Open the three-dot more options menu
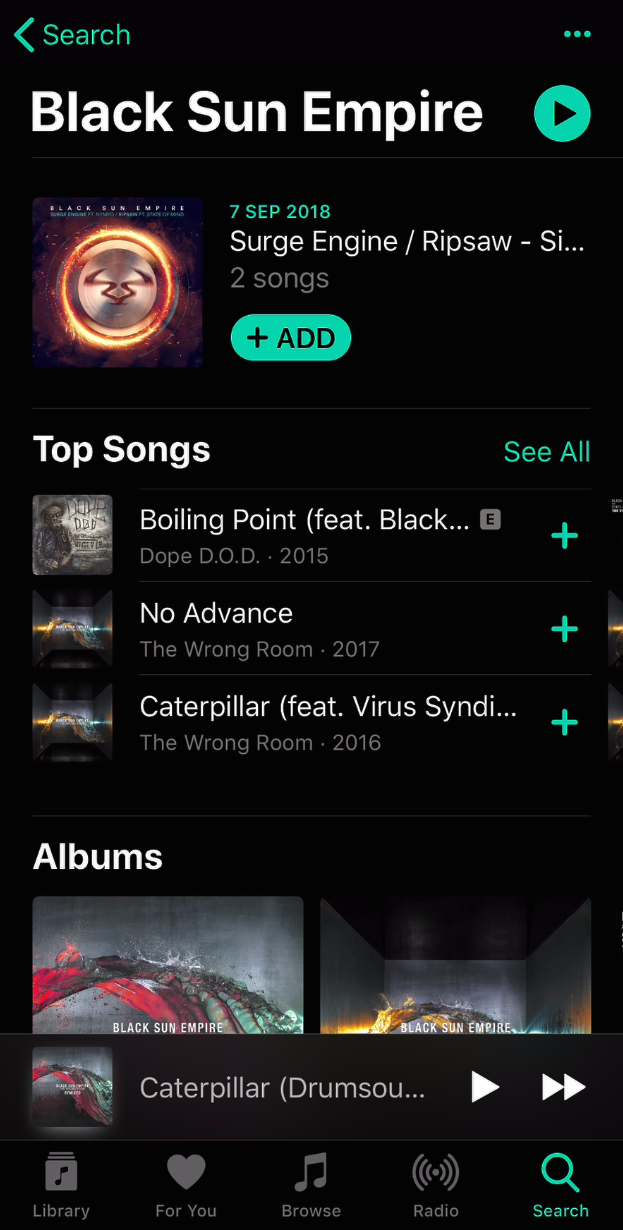Screen dimensions: 623x1230 [x=576, y=34]
